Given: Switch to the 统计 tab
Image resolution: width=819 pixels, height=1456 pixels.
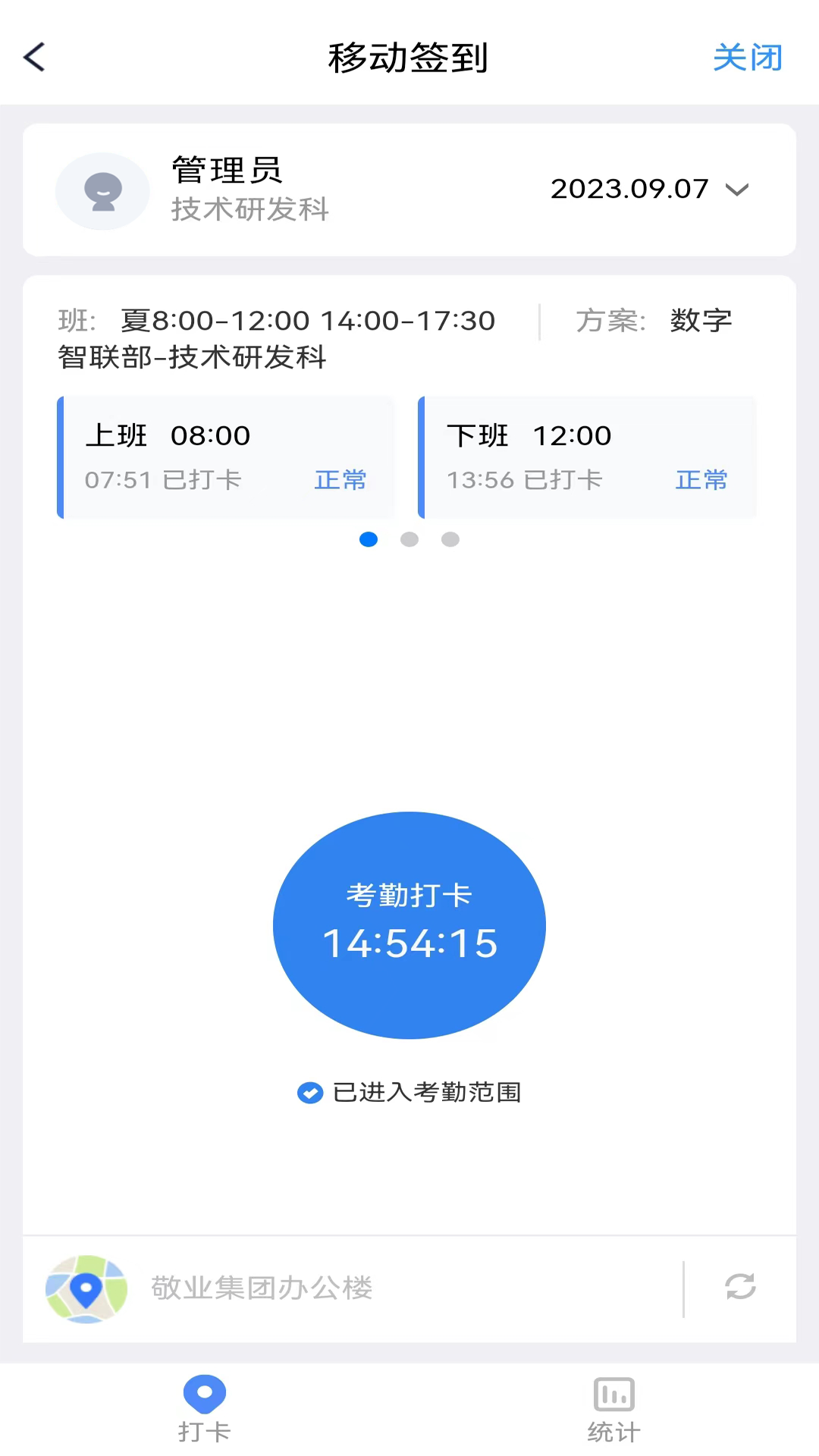Looking at the screenshot, I should tap(613, 1410).
